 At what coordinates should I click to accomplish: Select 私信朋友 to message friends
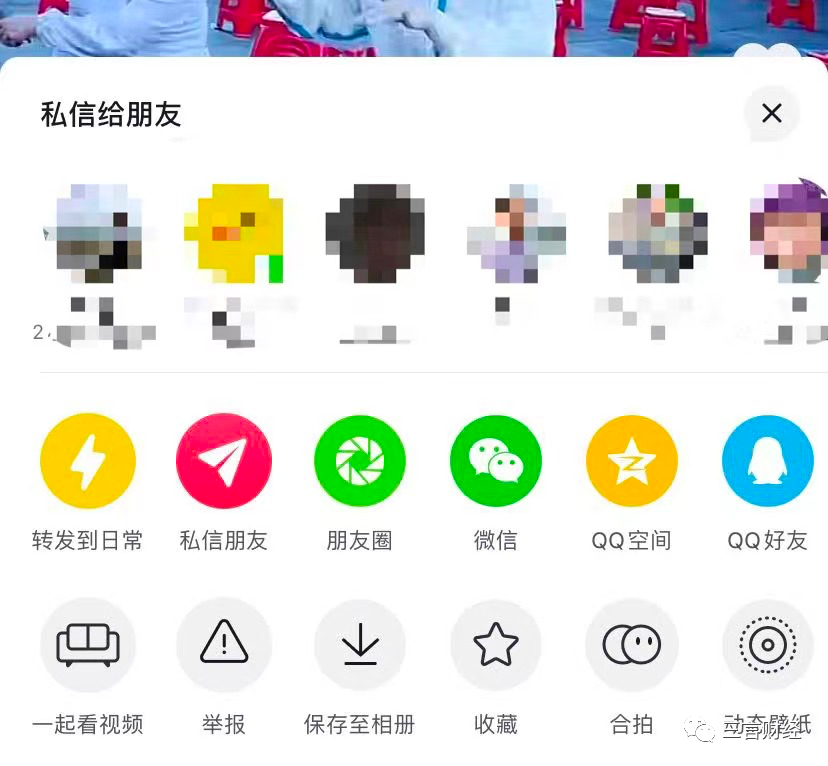(x=224, y=461)
